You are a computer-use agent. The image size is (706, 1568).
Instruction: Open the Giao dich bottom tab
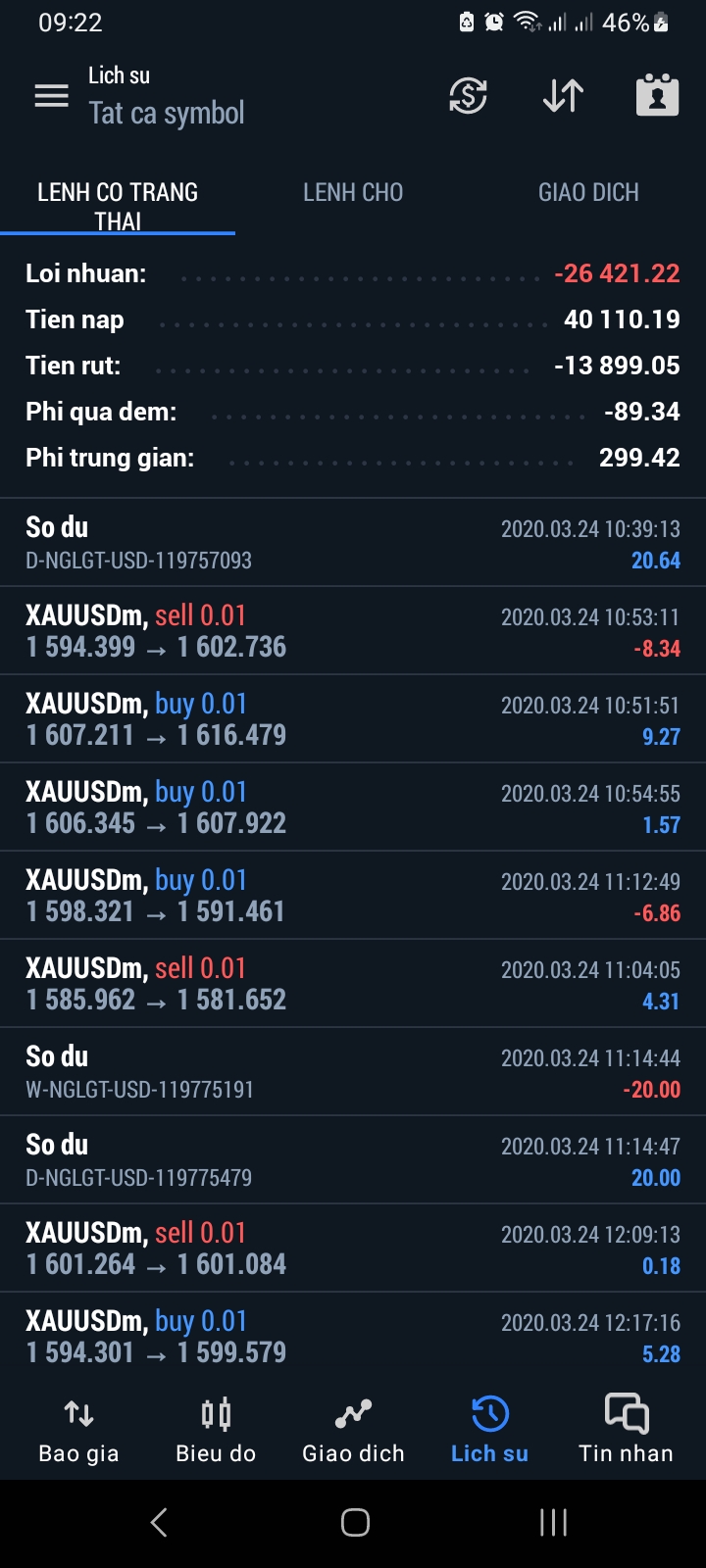(353, 1431)
